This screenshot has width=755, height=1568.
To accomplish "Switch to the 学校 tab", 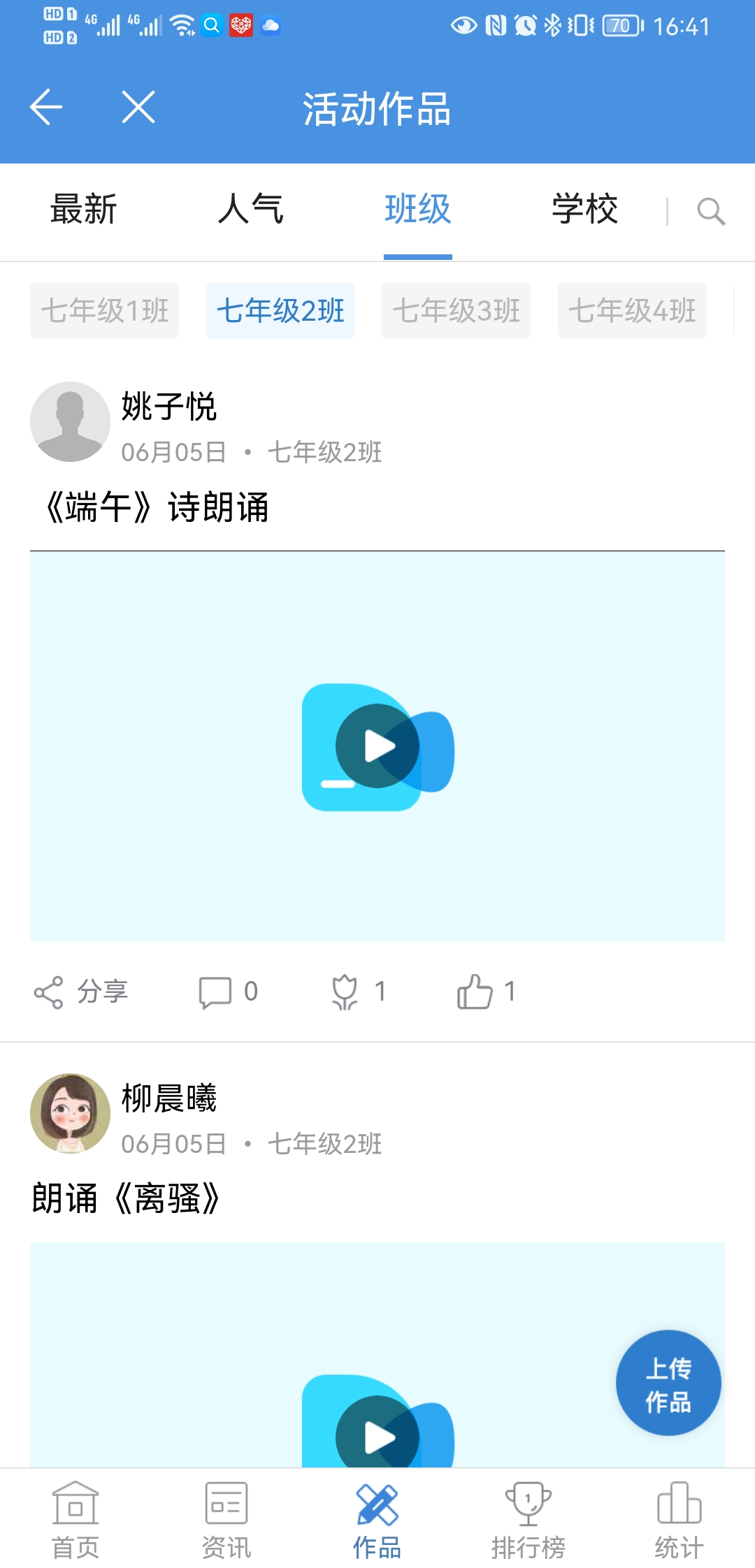I will (584, 210).
